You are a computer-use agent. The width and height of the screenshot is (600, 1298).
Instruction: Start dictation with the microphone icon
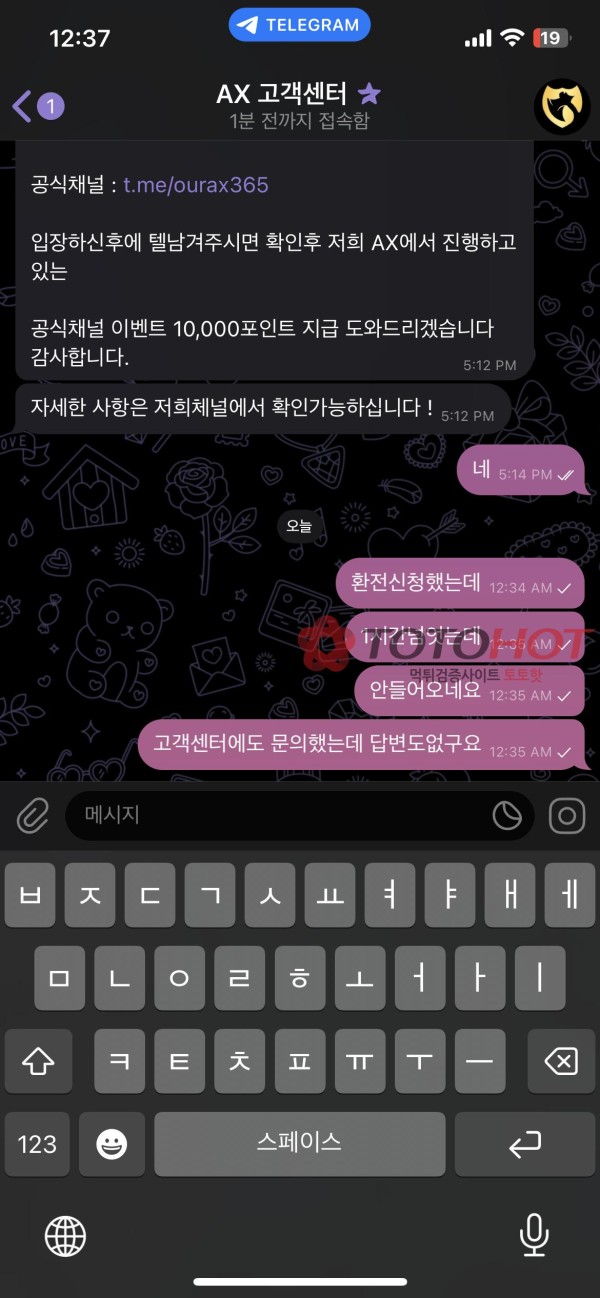pyautogui.click(x=534, y=1236)
